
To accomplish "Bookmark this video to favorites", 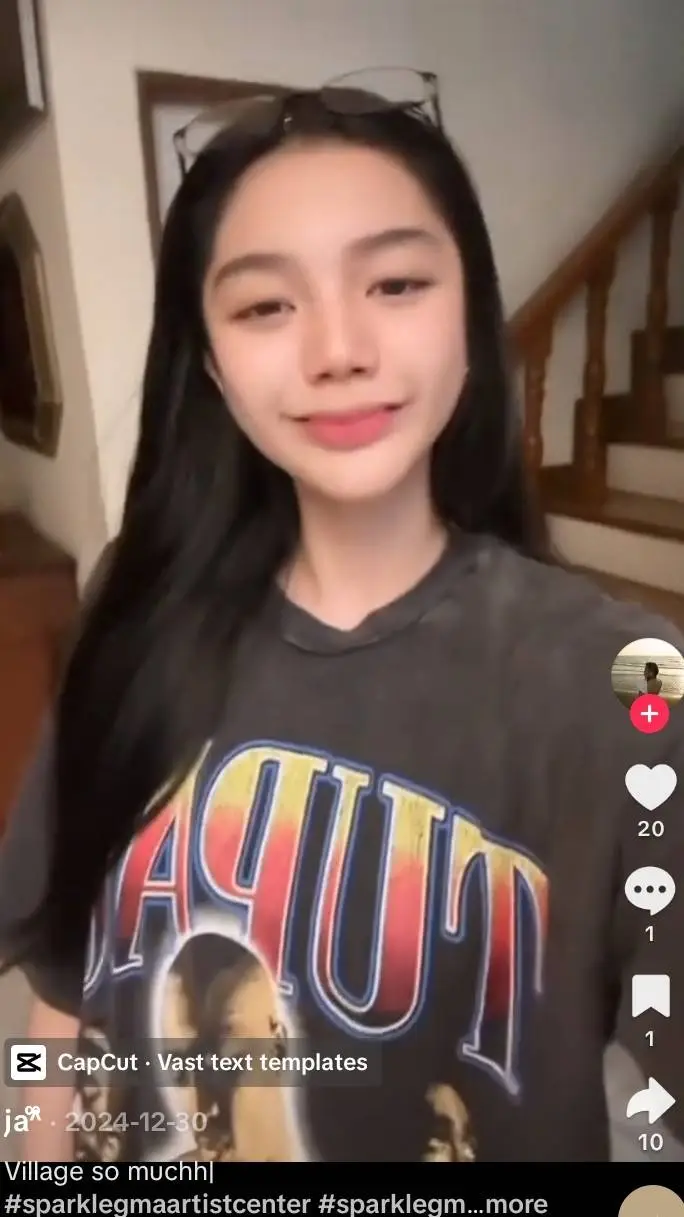I will [x=650, y=996].
